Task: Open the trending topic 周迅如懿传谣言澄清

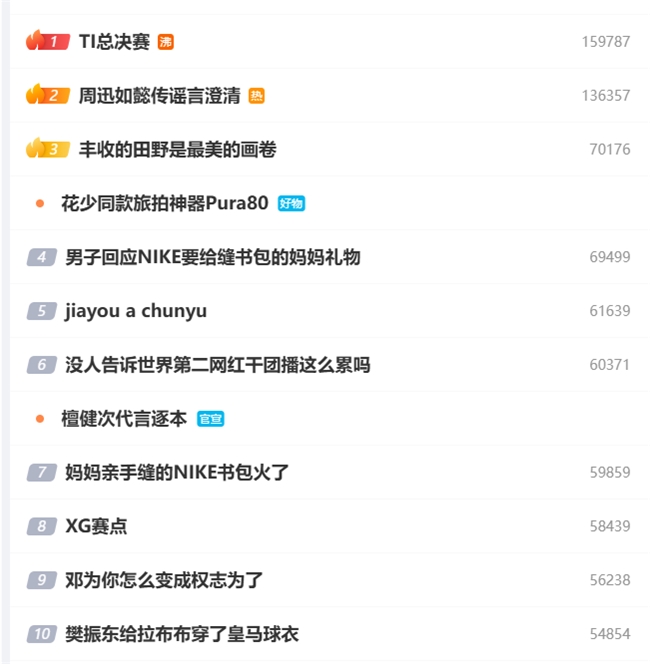Action: coord(159,96)
